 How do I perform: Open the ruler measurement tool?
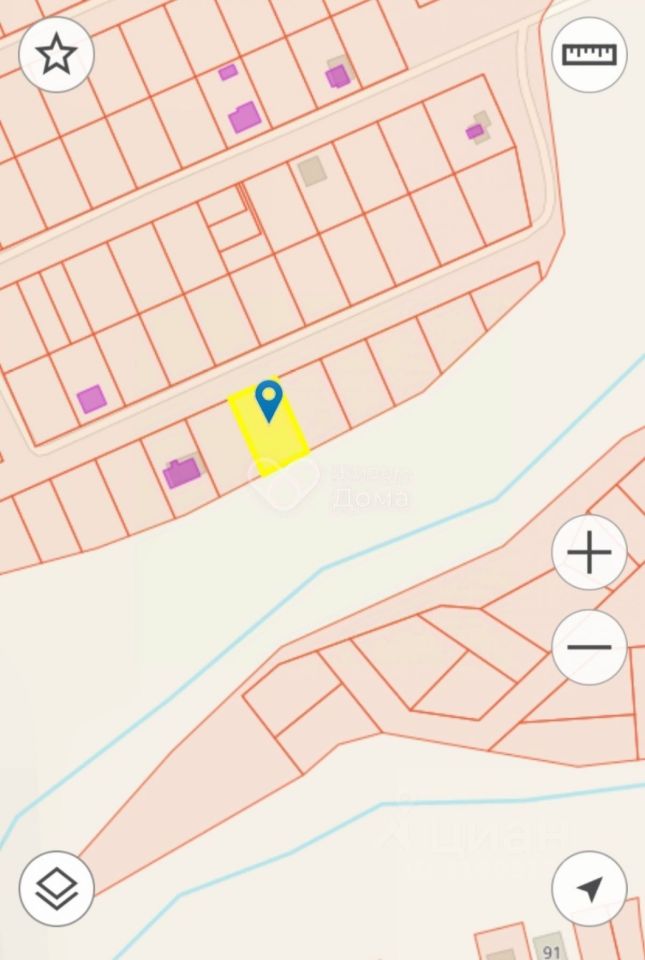coord(589,55)
